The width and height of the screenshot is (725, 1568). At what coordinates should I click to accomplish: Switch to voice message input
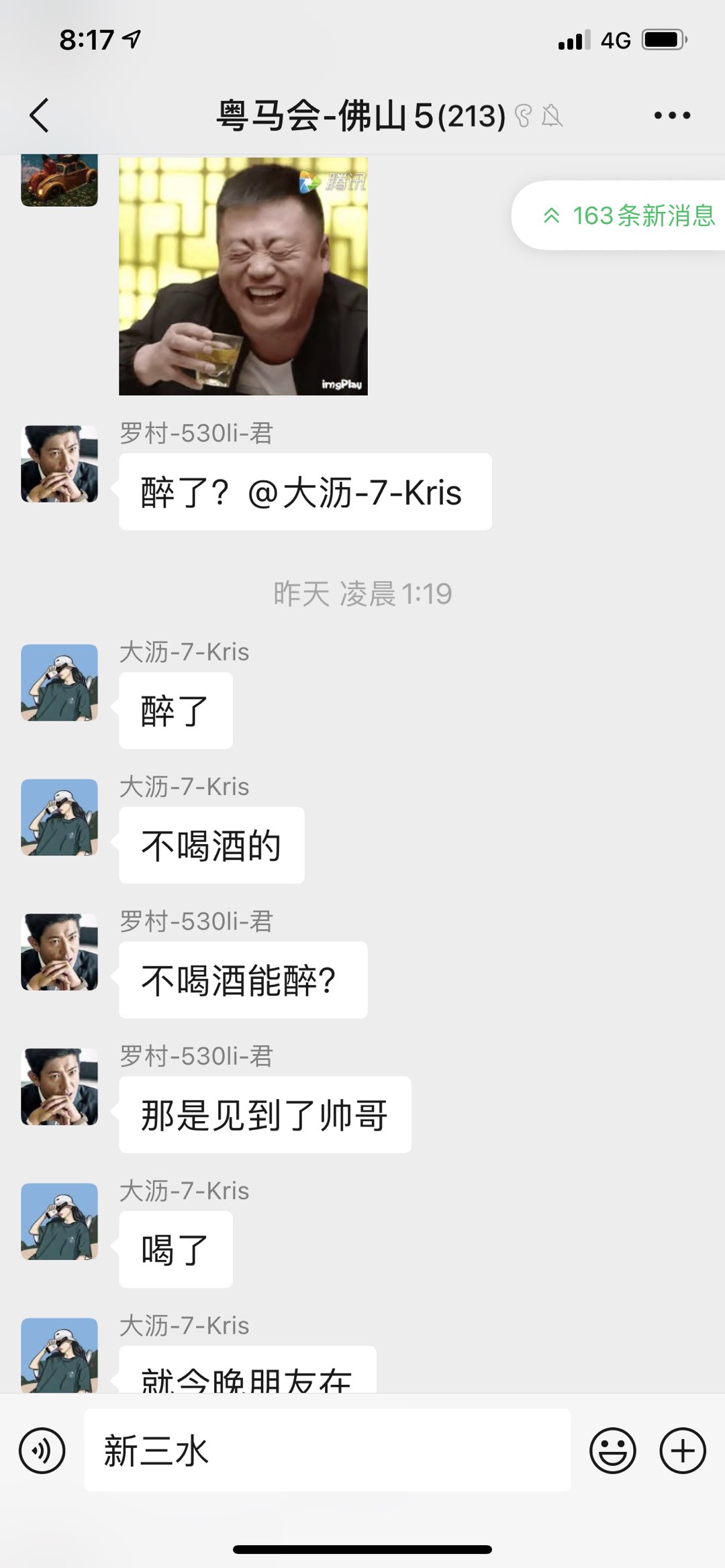click(42, 1451)
